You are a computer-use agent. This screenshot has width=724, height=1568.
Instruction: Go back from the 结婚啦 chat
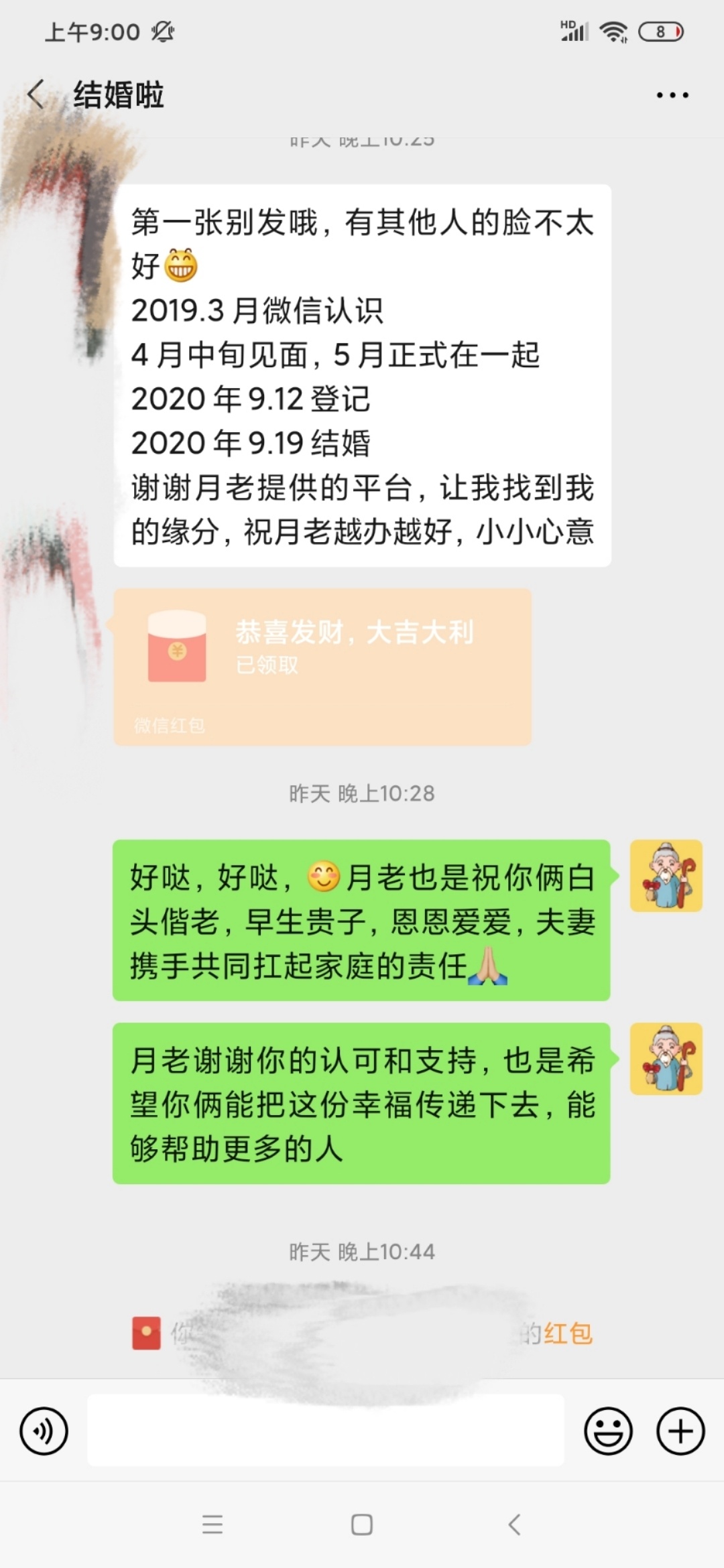click(x=36, y=94)
